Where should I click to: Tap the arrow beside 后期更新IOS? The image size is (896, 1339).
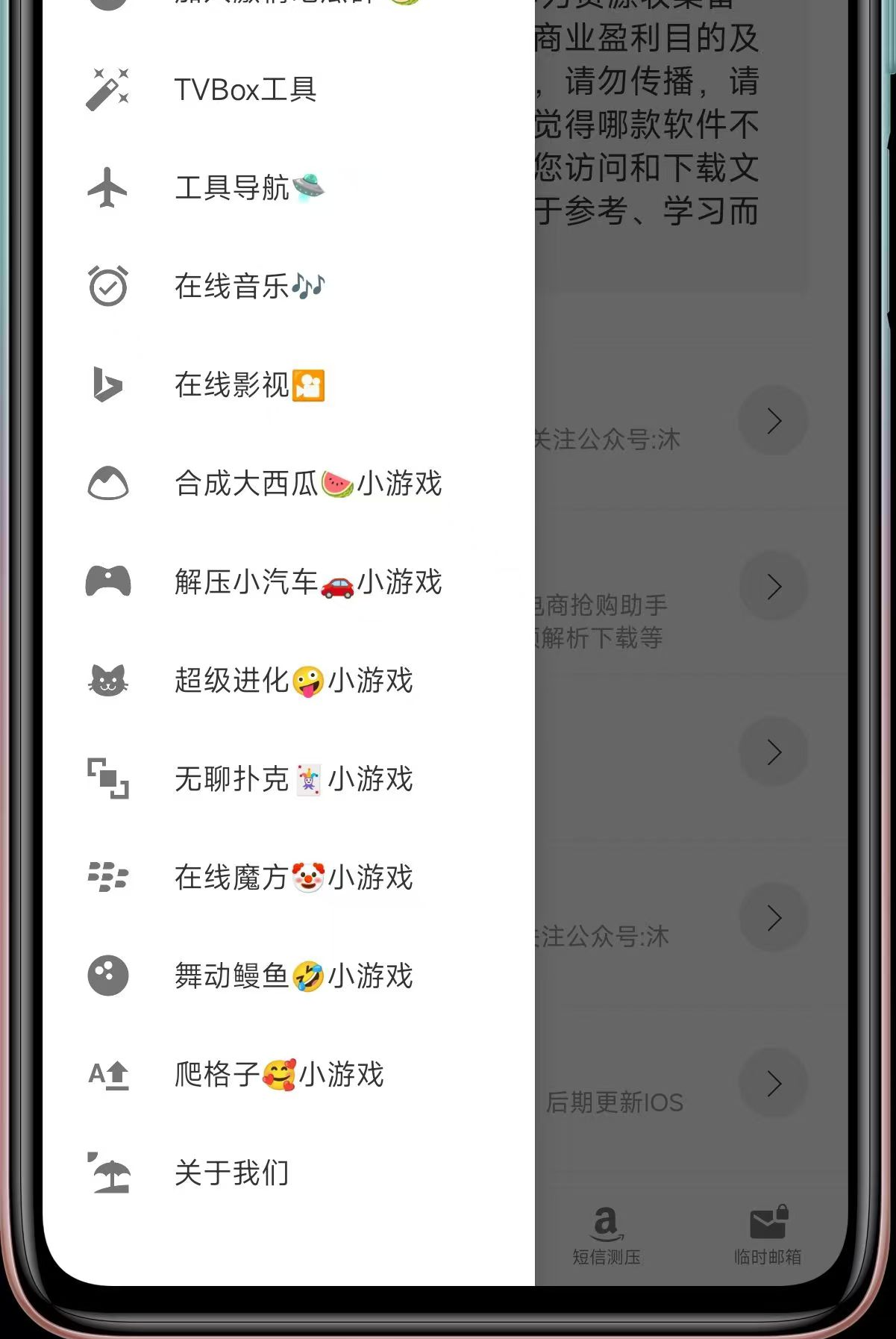pyautogui.click(x=774, y=1083)
